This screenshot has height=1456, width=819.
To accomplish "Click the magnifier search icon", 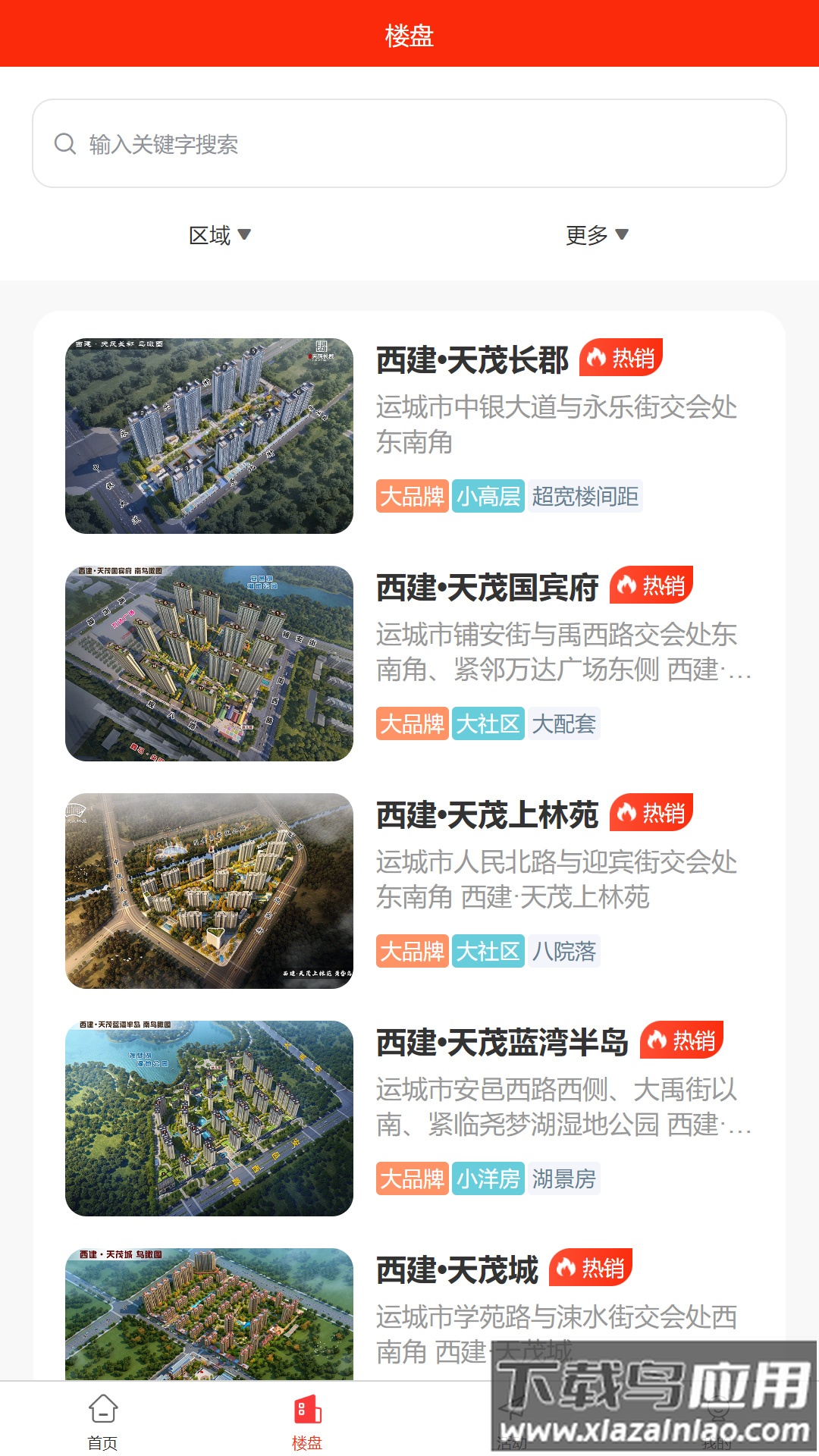I will tap(64, 144).
